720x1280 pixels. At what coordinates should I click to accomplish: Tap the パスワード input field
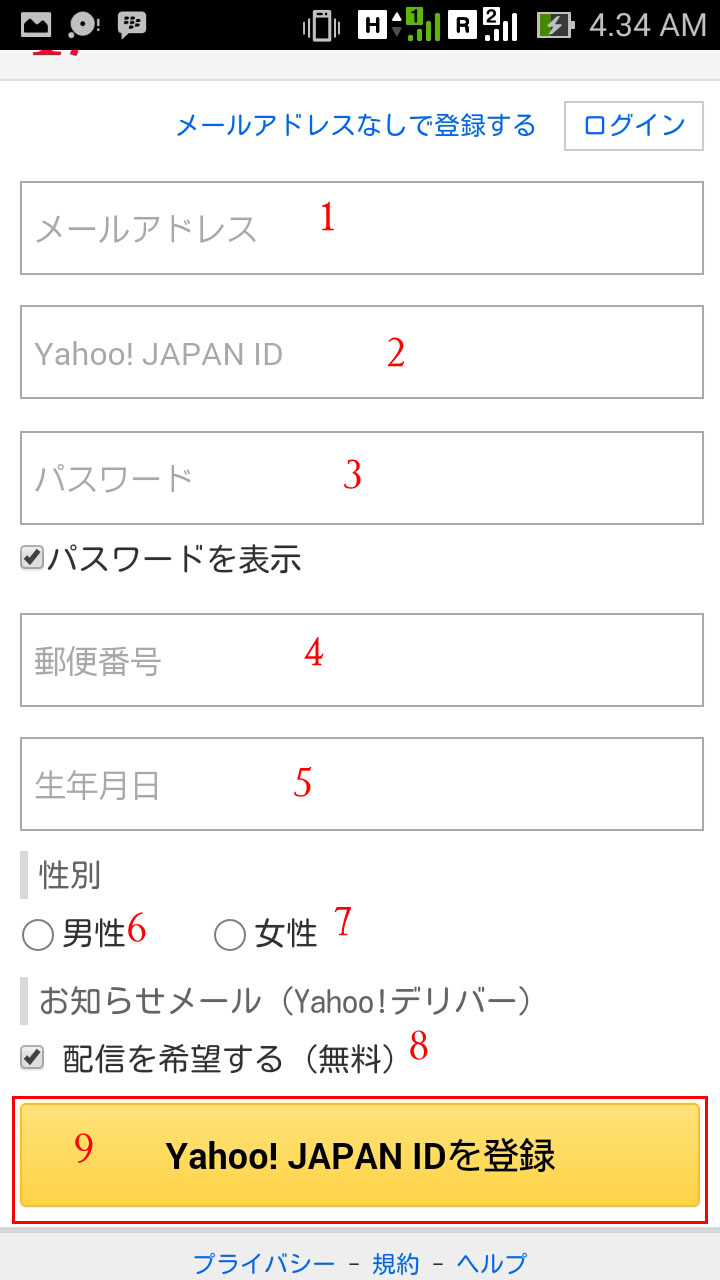361,478
